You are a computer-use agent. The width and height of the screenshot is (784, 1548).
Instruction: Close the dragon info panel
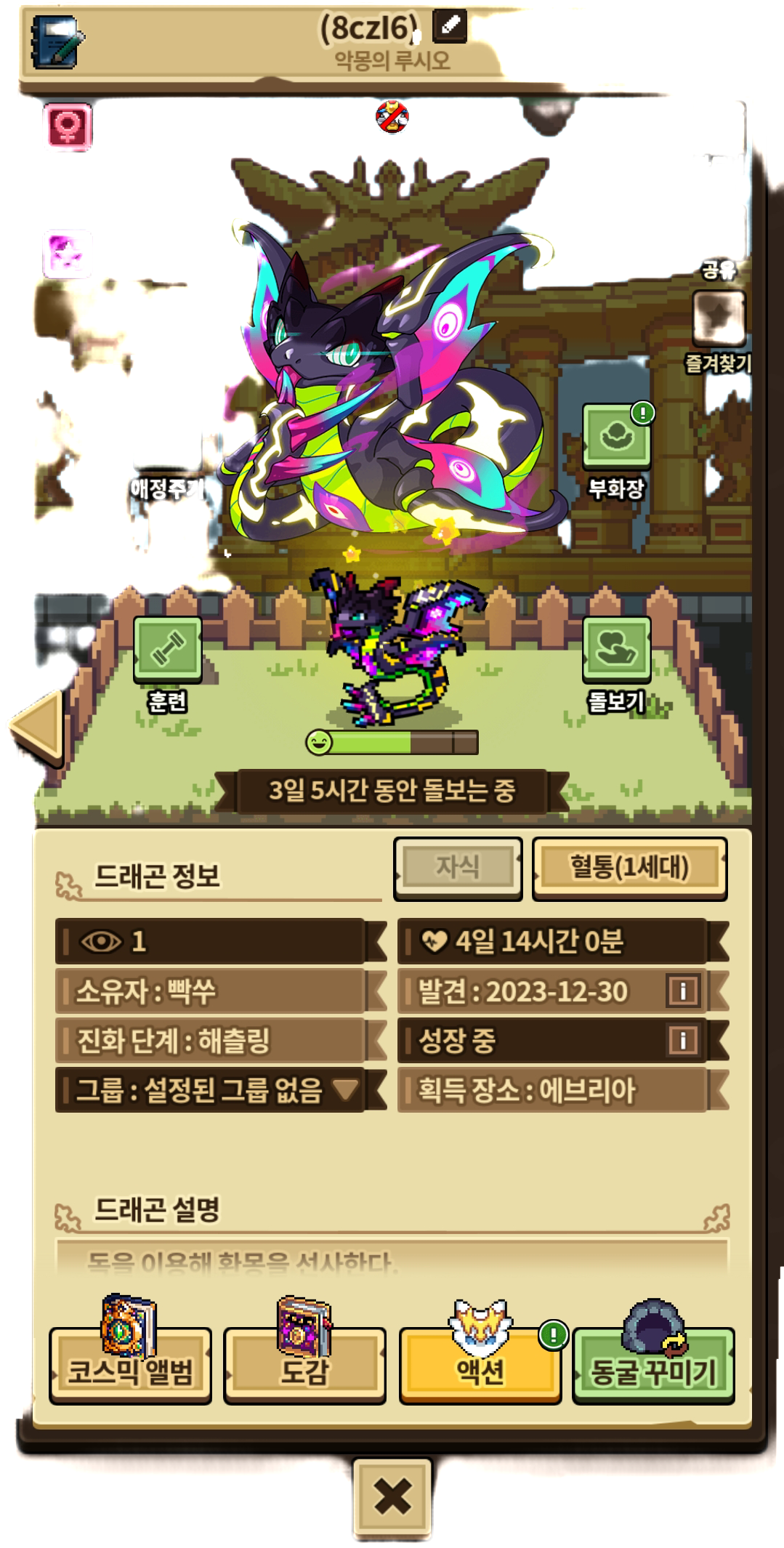click(x=392, y=1496)
